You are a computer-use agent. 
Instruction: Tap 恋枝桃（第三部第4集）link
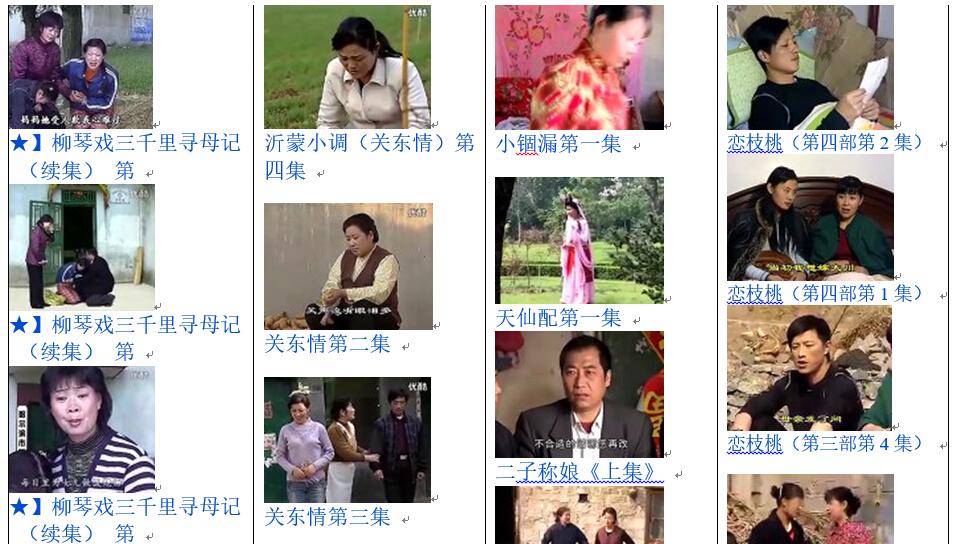(826, 443)
